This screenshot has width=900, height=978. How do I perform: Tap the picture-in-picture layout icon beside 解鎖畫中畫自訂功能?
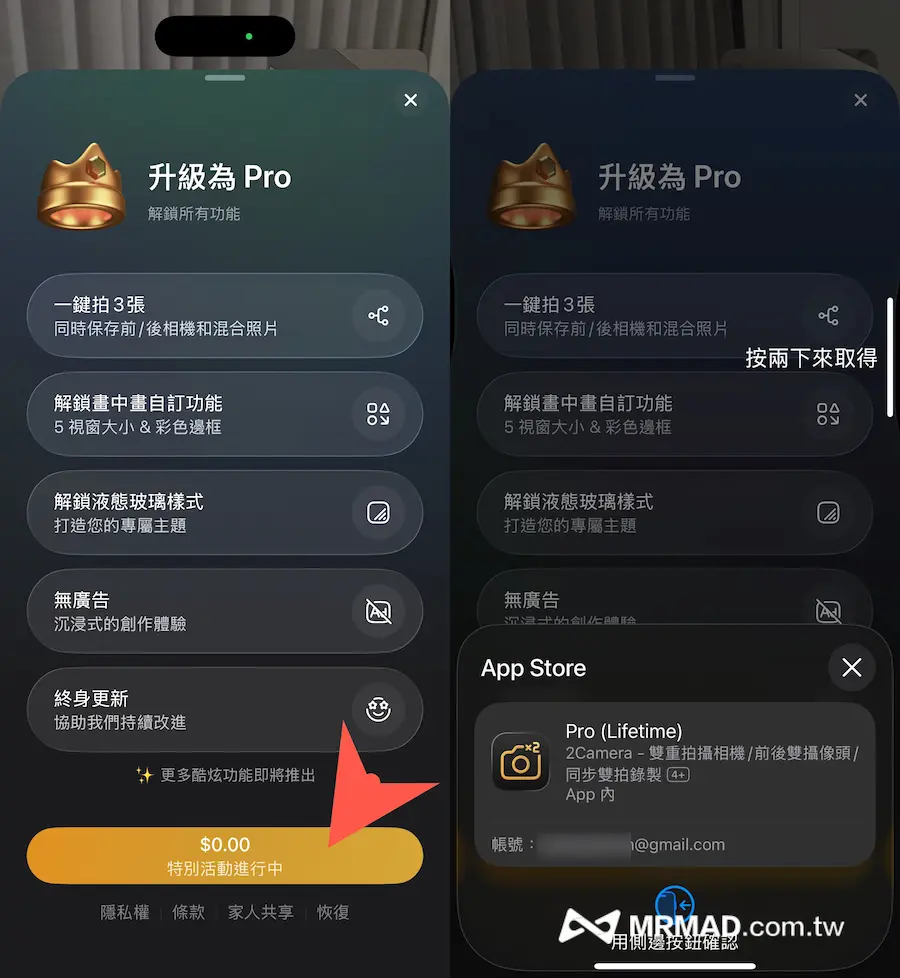(379, 414)
